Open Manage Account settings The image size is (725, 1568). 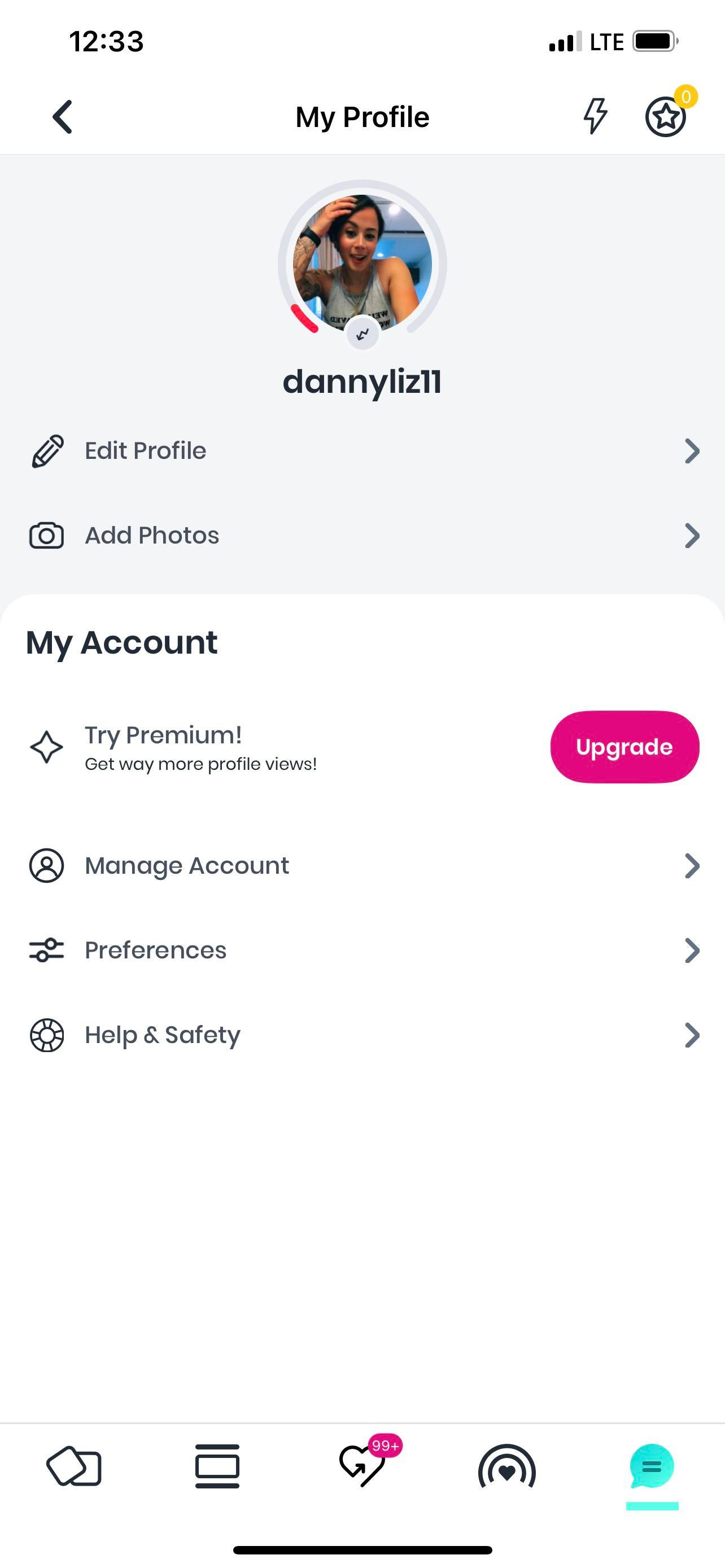click(362, 866)
